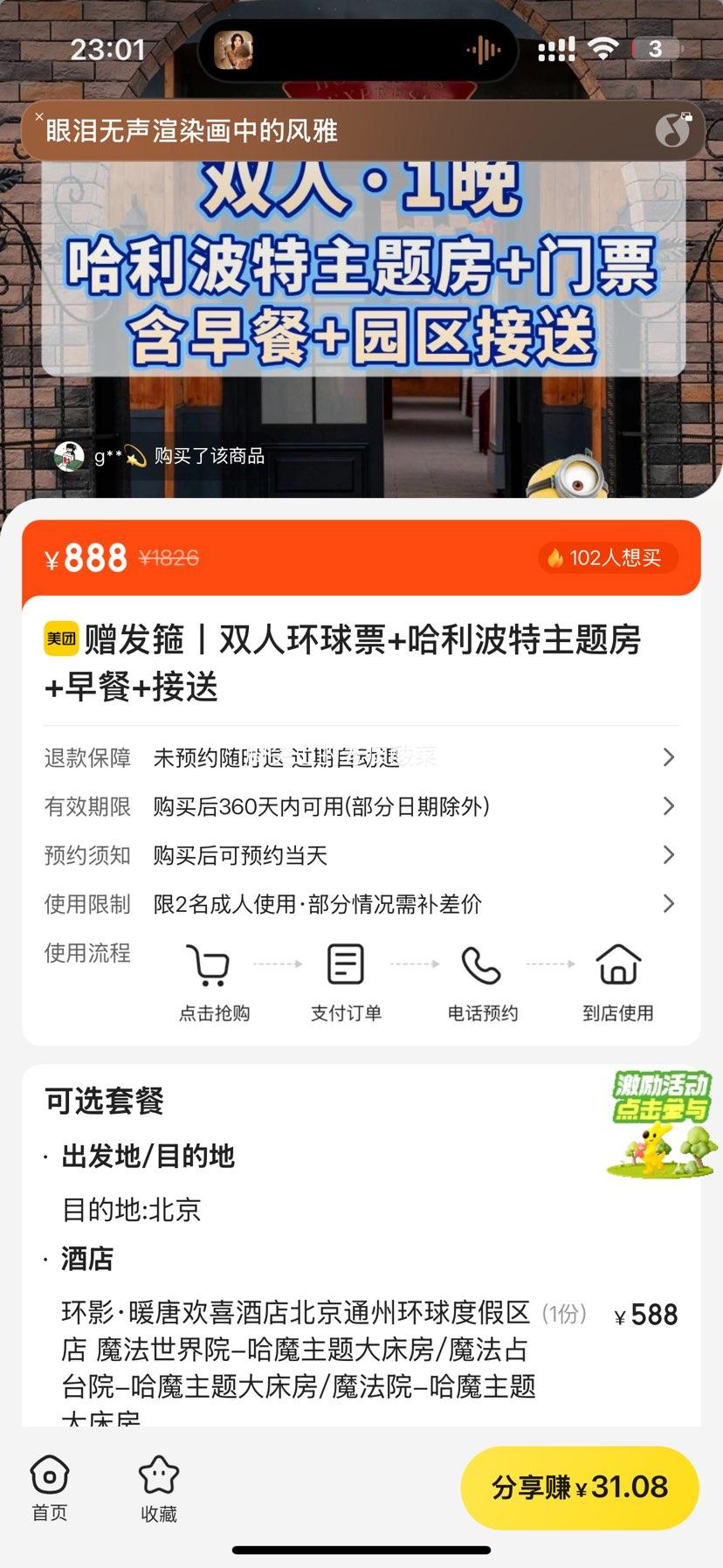
Task: Open the buyer avatar of g**
Action: coord(70,455)
